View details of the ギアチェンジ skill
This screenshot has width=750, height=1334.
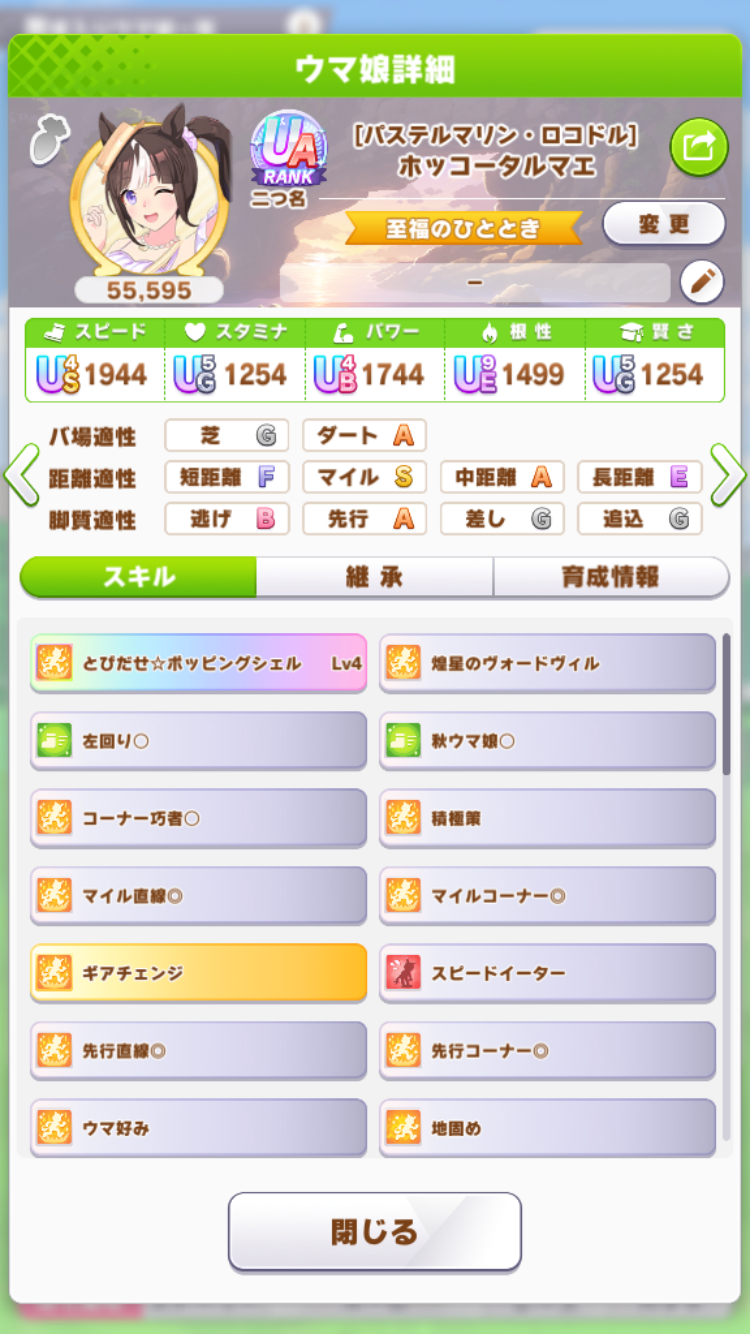click(x=198, y=973)
